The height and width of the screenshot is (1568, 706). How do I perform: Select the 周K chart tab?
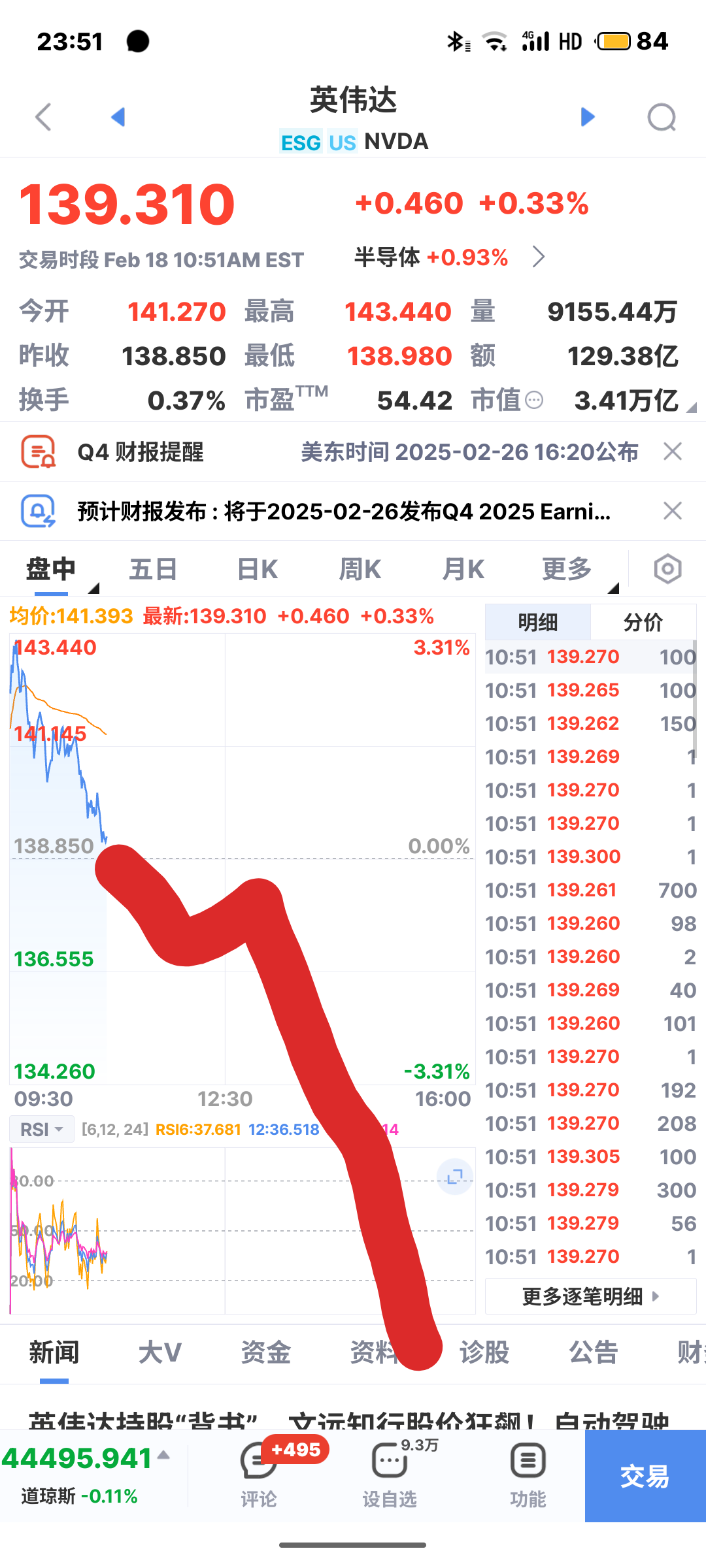coord(360,569)
